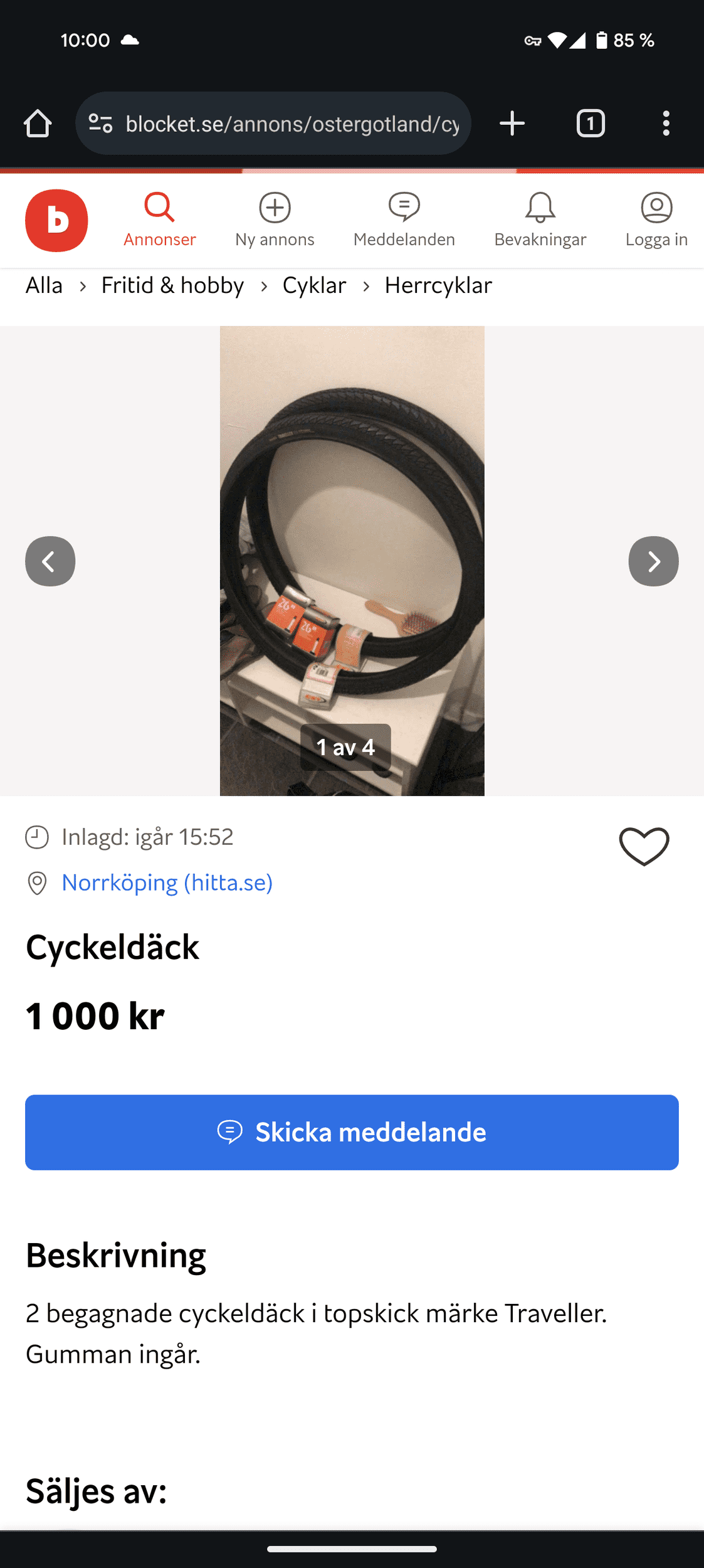Image resolution: width=704 pixels, height=1568 pixels.
Task: Open Meddelanden inbox
Action: [404, 220]
